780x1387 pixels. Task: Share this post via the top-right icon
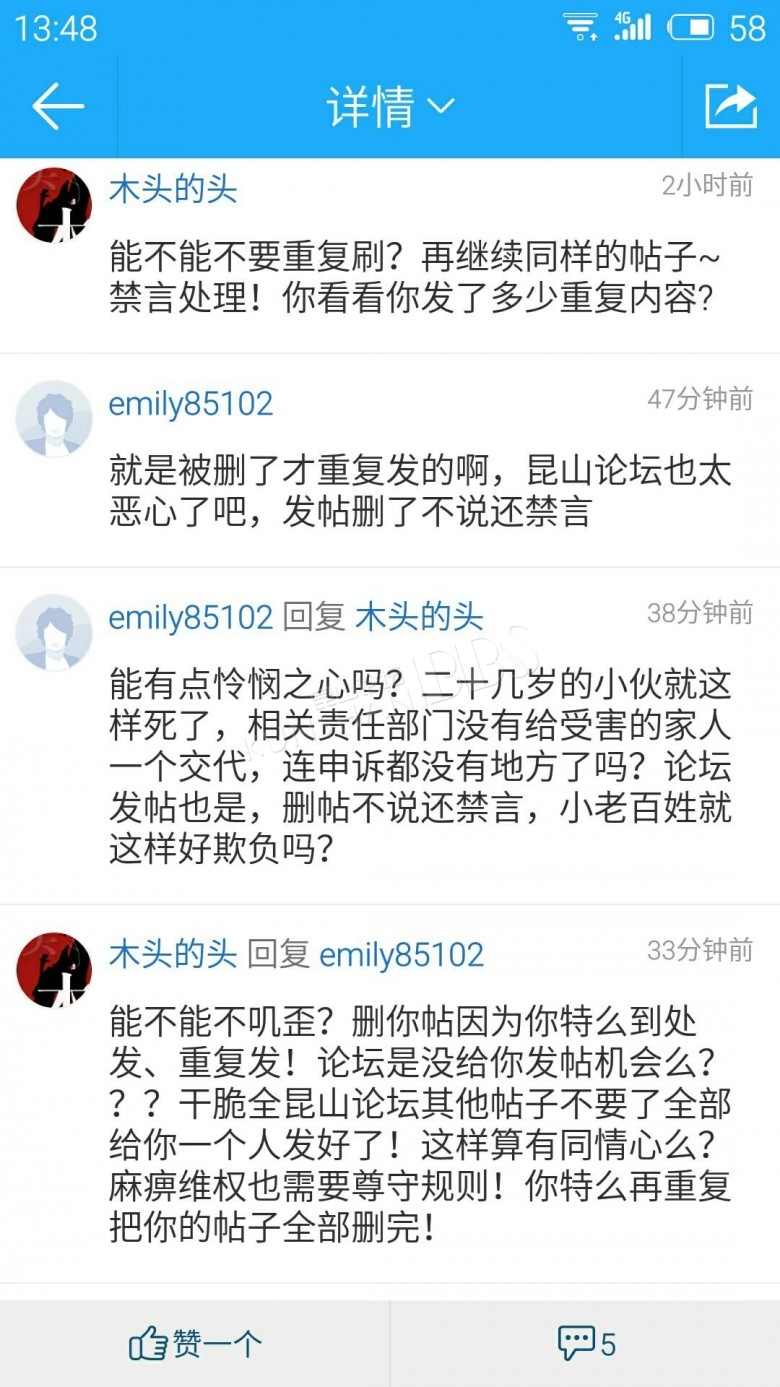pos(731,106)
